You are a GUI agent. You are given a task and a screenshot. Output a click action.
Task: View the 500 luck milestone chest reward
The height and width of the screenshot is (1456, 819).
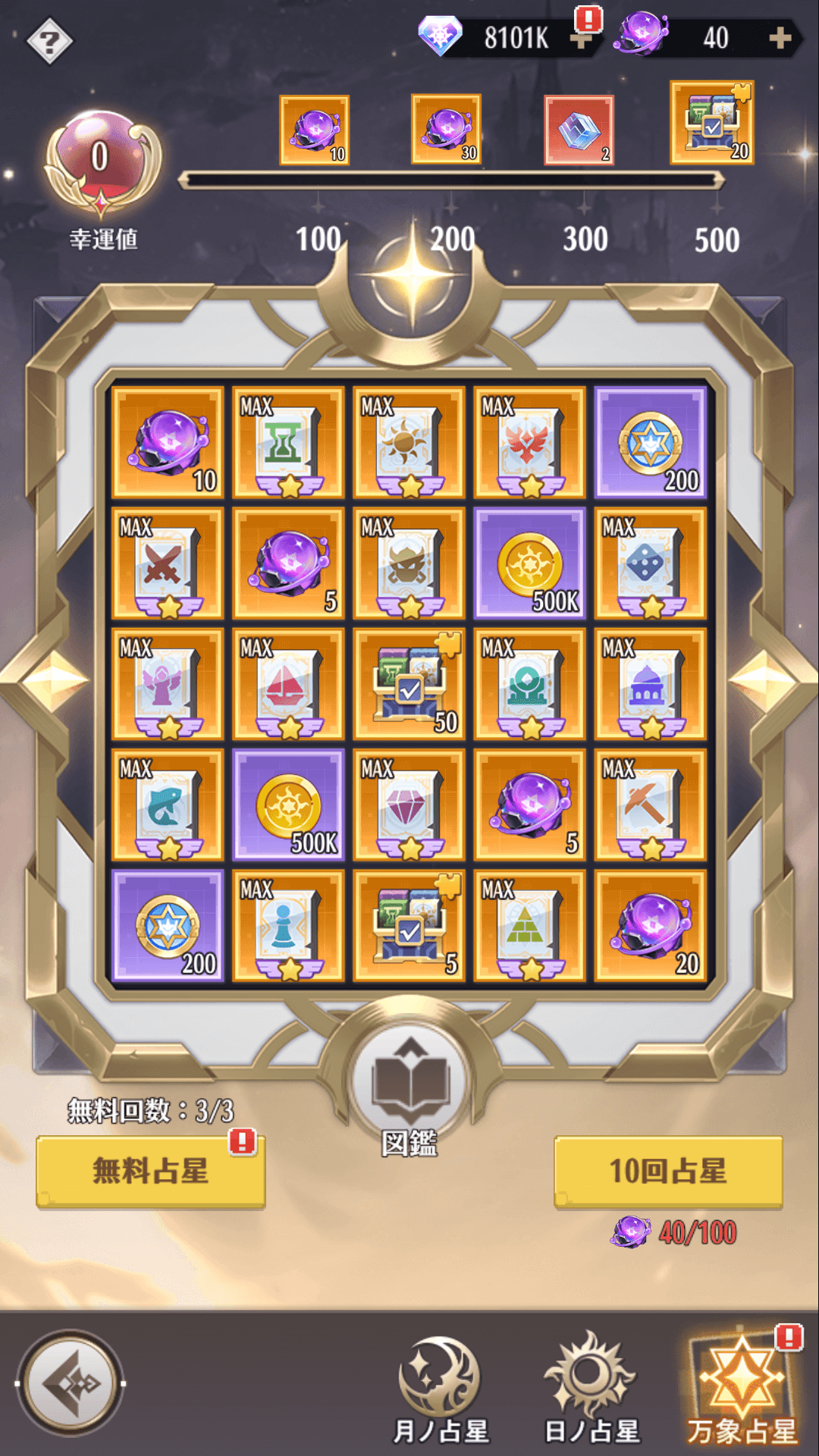click(711, 124)
